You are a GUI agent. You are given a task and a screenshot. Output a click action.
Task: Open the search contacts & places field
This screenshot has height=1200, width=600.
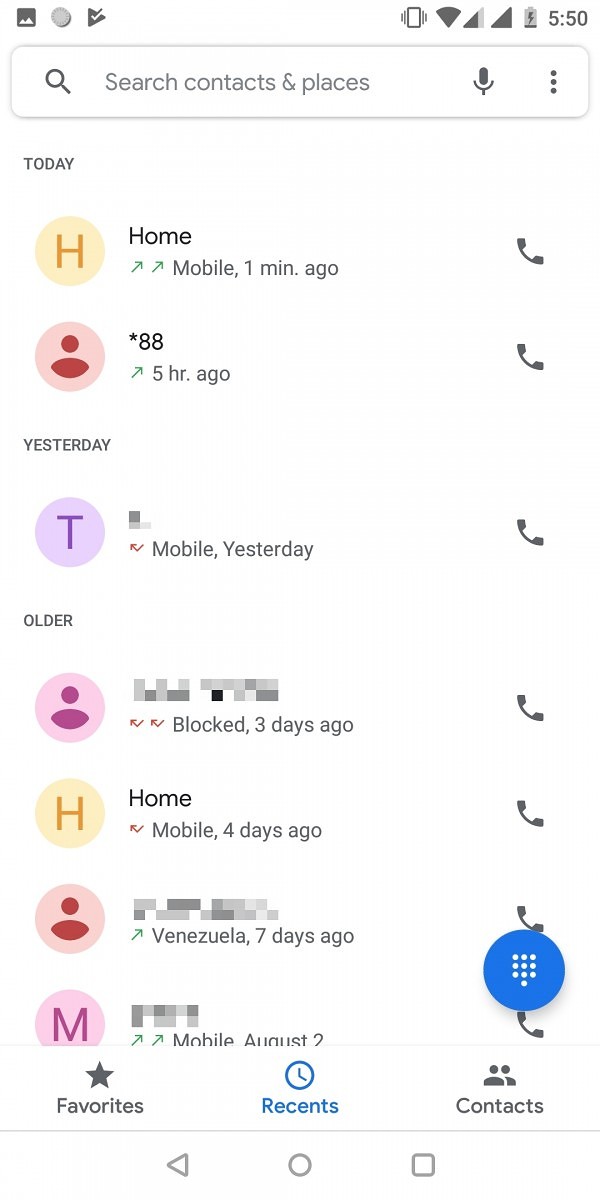(x=280, y=82)
